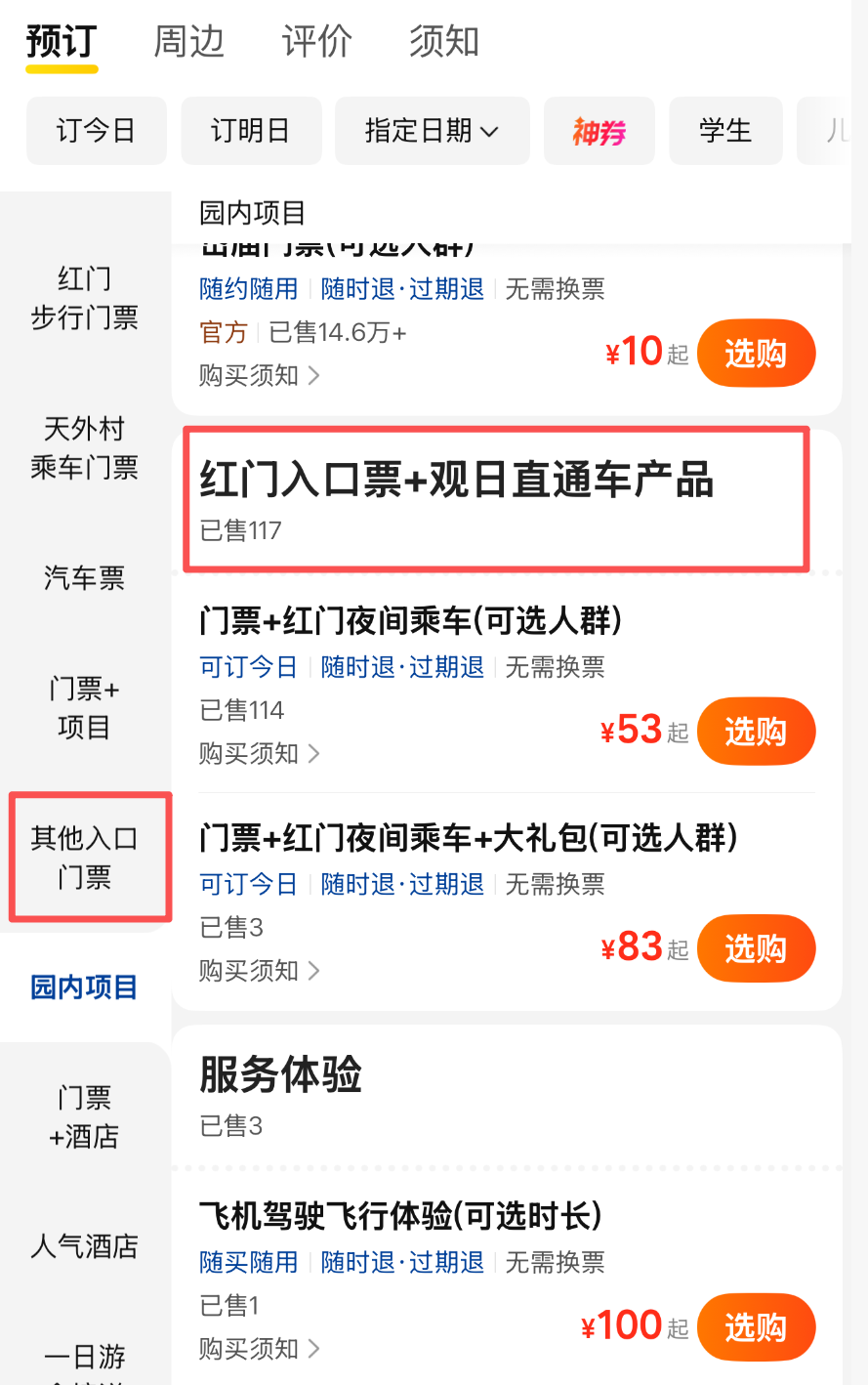Switch to the 周边 tab
The image size is (868, 1385).
click(x=189, y=42)
